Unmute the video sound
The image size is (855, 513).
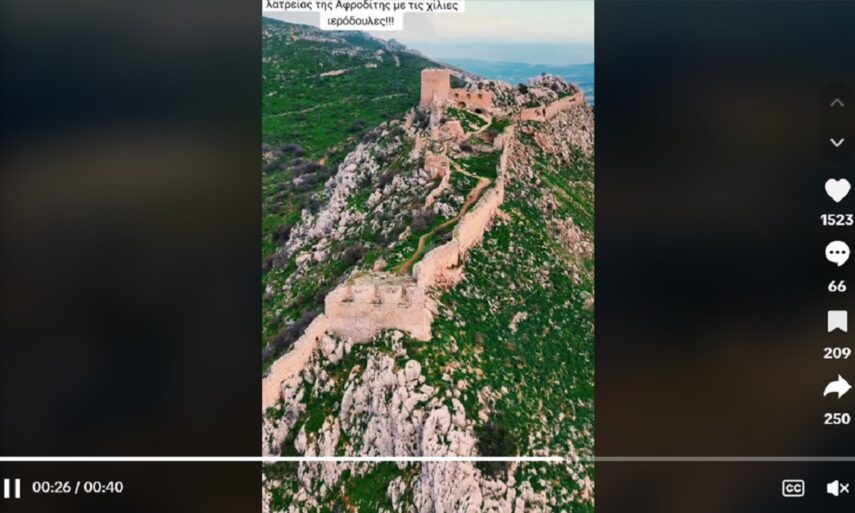pyautogui.click(x=838, y=488)
